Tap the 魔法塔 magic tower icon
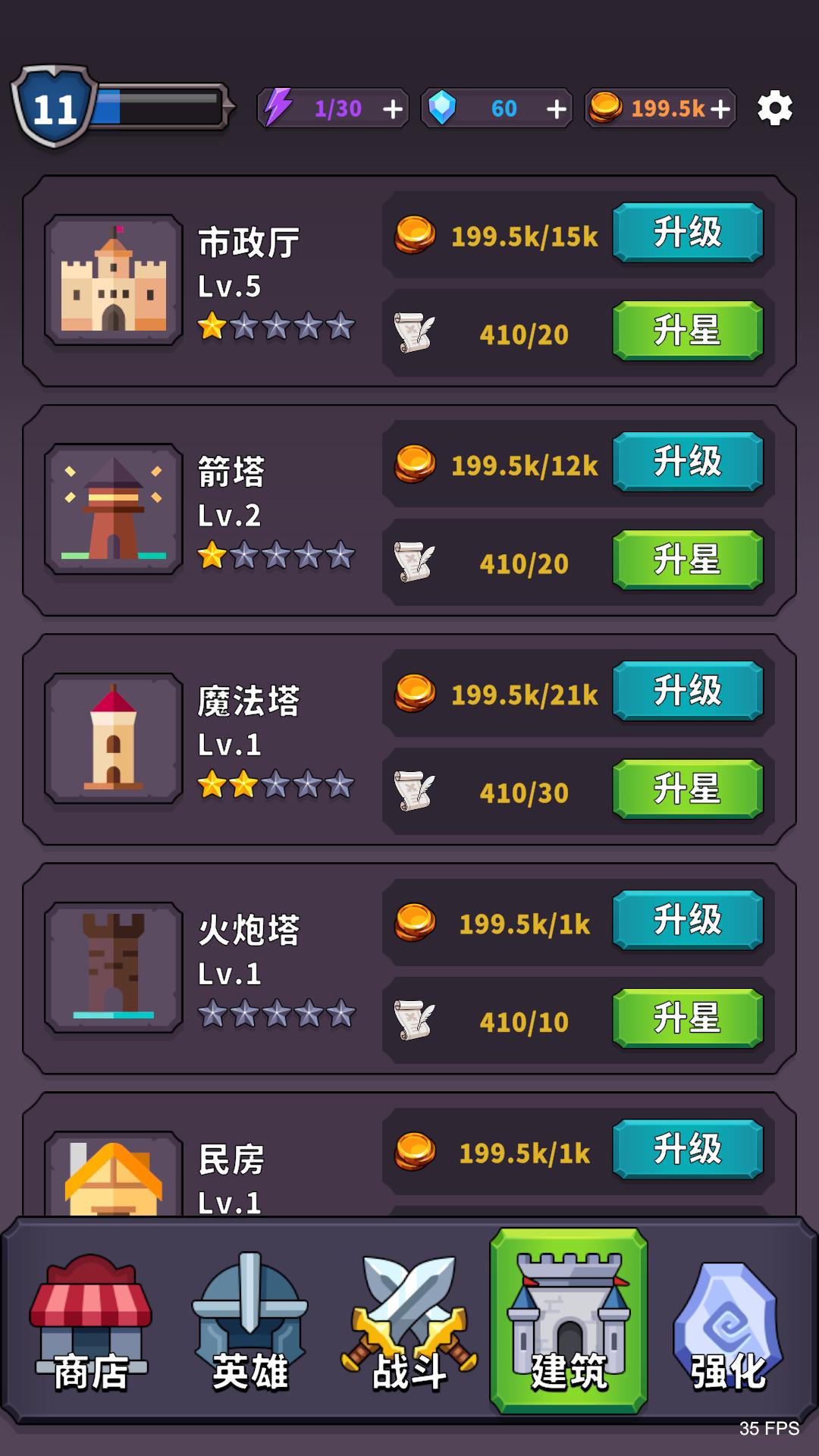The image size is (819, 1456). point(114,739)
